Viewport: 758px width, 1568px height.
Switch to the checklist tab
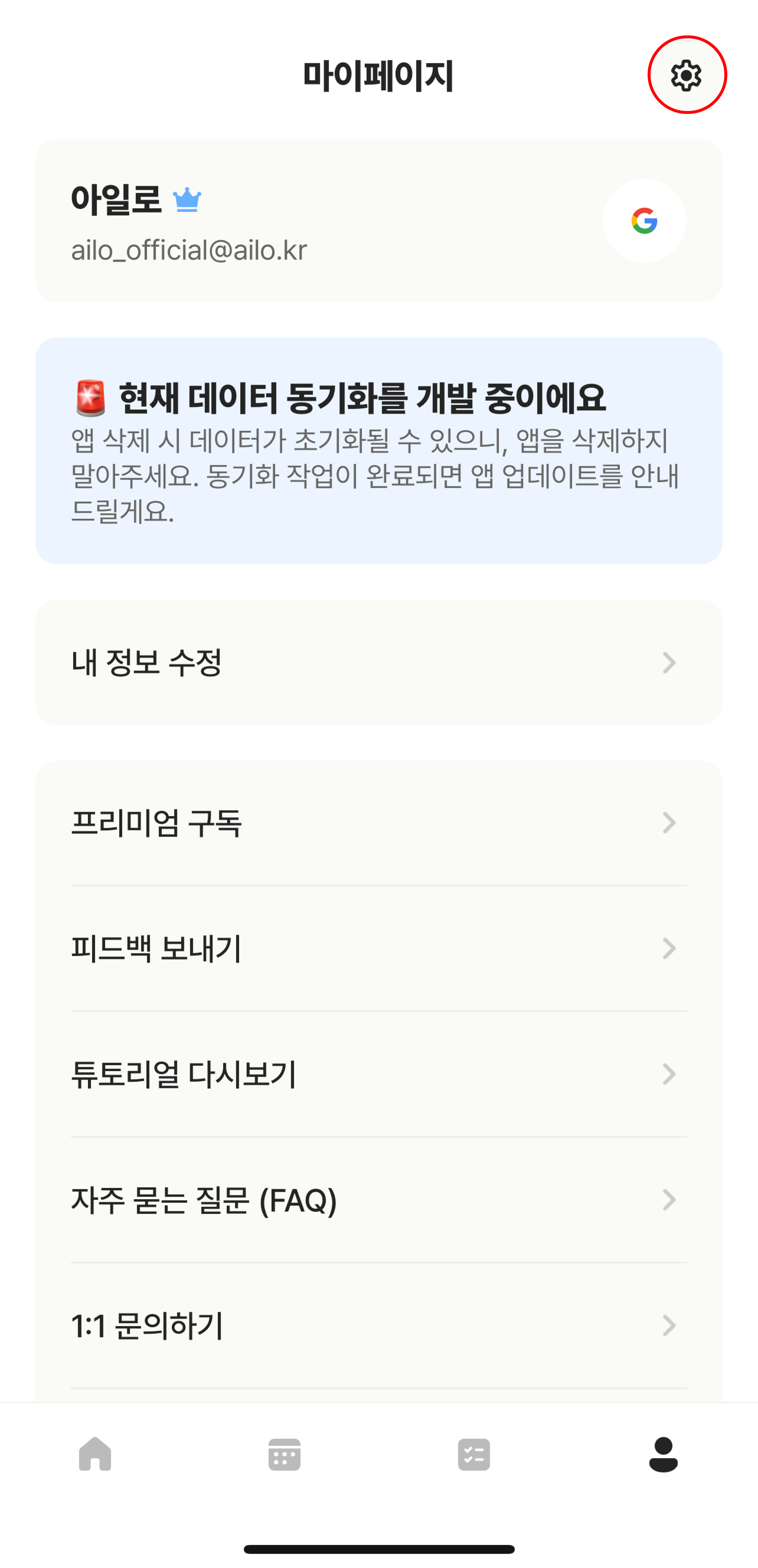(474, 1454)
